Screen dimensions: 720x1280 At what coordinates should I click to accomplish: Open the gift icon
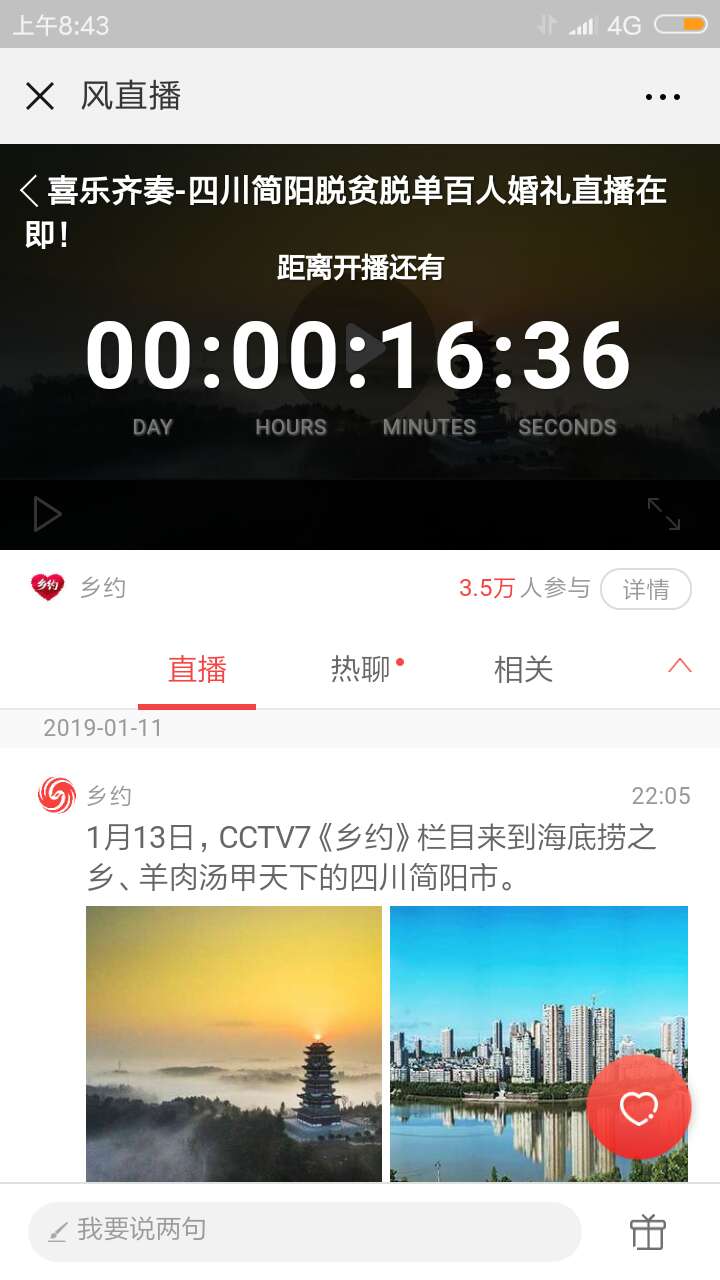click(x=647, y=1232)
